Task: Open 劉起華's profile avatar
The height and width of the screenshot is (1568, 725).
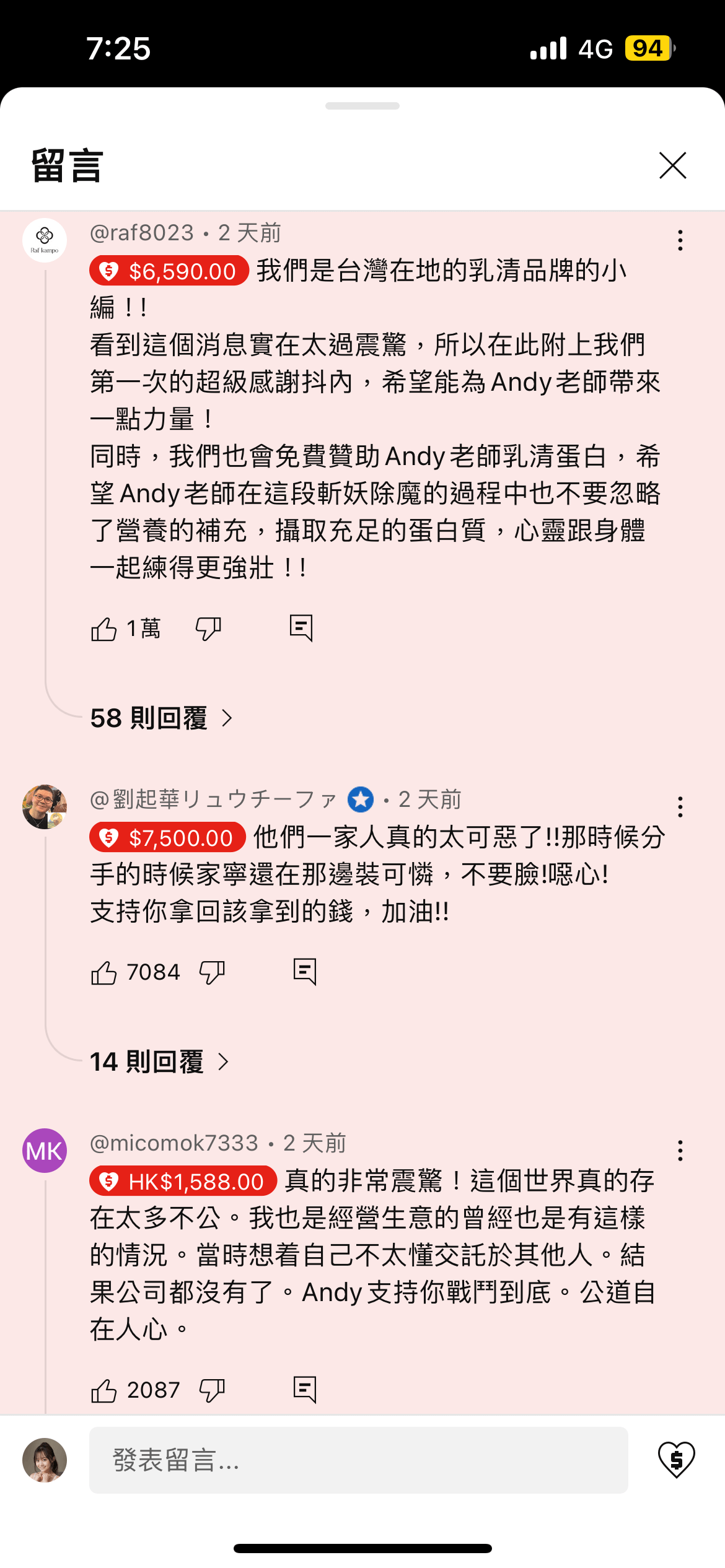Action: click(x=45, y=807)
